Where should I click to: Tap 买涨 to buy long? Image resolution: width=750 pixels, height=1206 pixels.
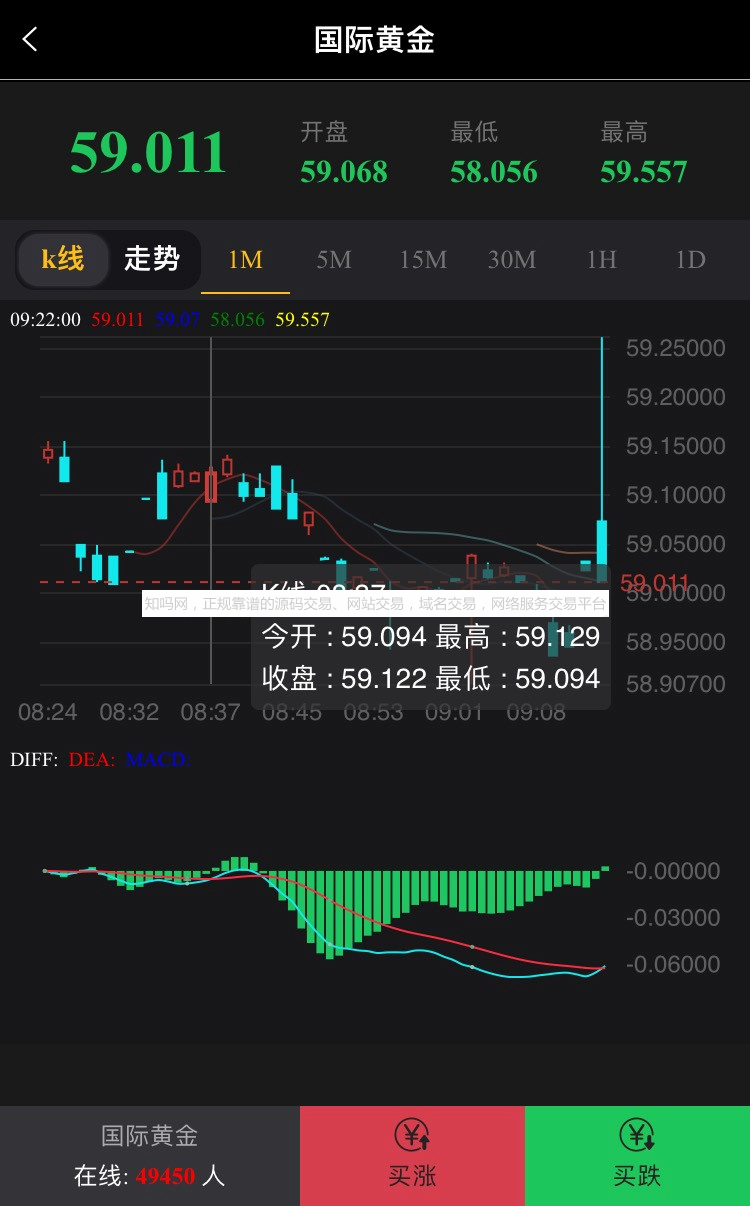coord(412,1156)
